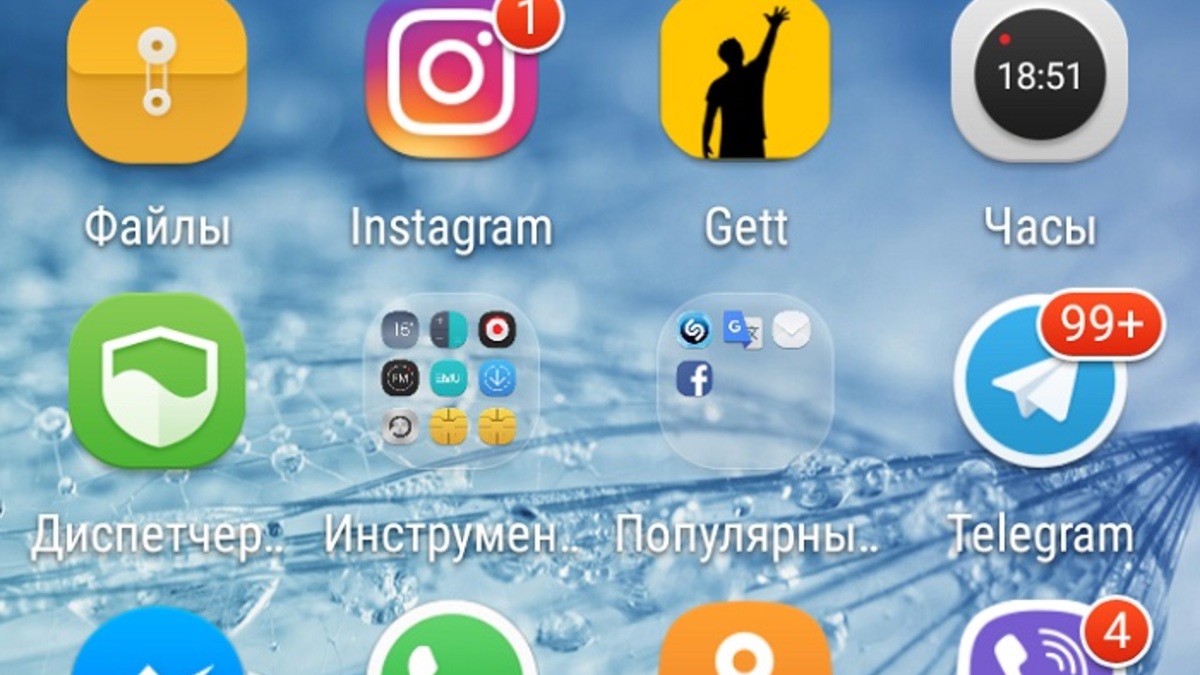Open the Популярные folder
Viewport: 1200px width, 675px height.
(745, 381)
